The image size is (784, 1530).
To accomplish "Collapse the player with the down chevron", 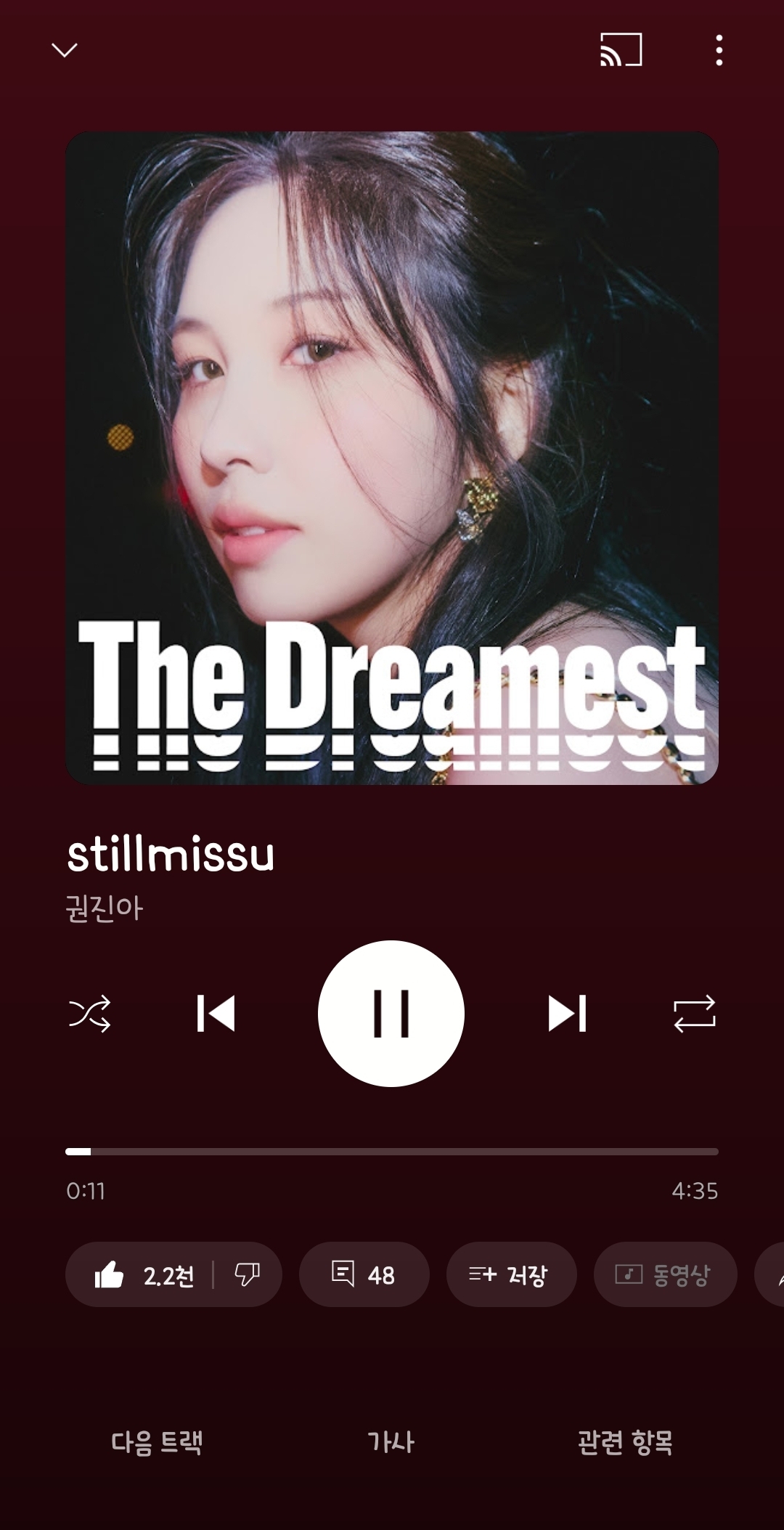I will coord(65,50).
